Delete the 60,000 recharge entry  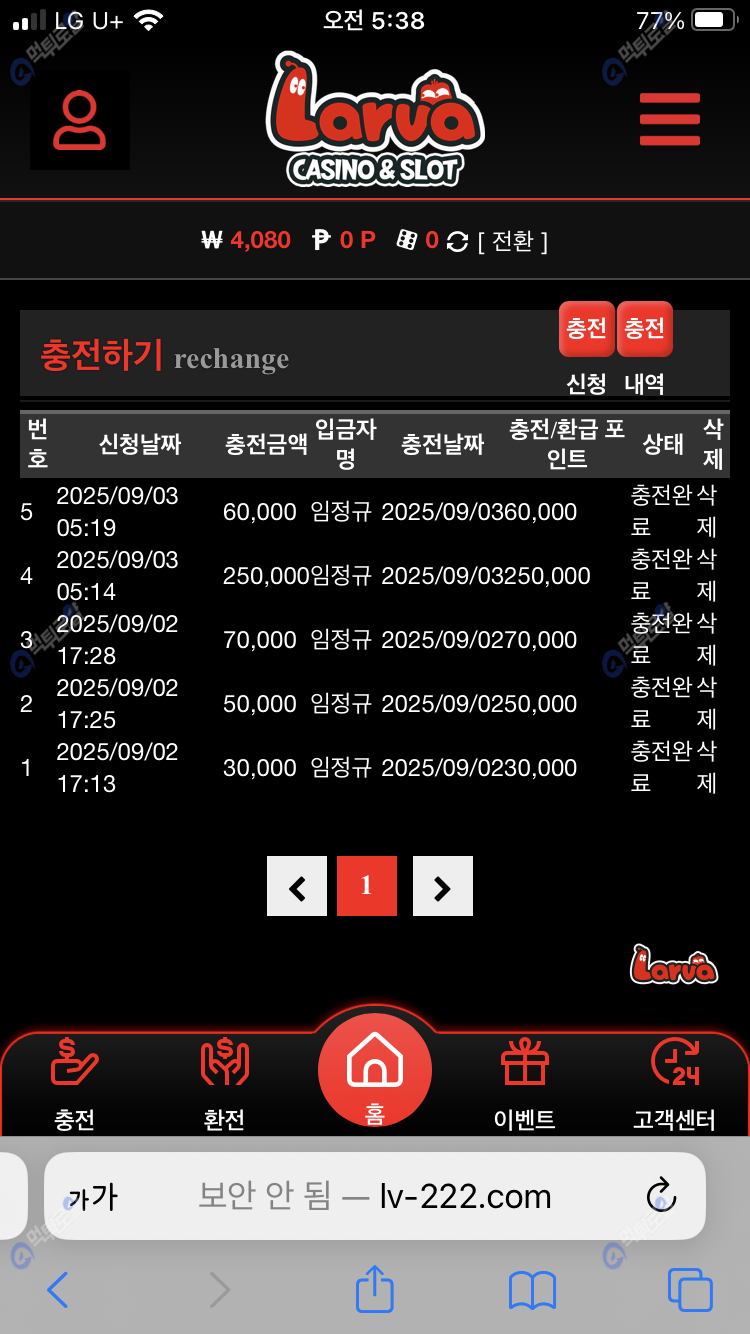pos(707,511)
